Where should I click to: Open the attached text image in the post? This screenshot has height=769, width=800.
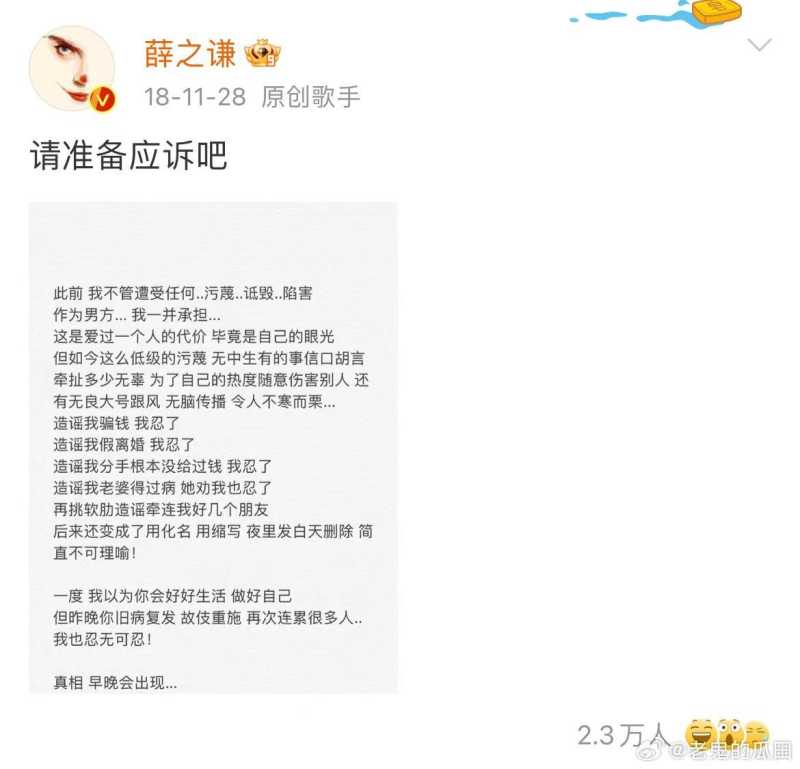pyautogui.click(x=213, y=447)
